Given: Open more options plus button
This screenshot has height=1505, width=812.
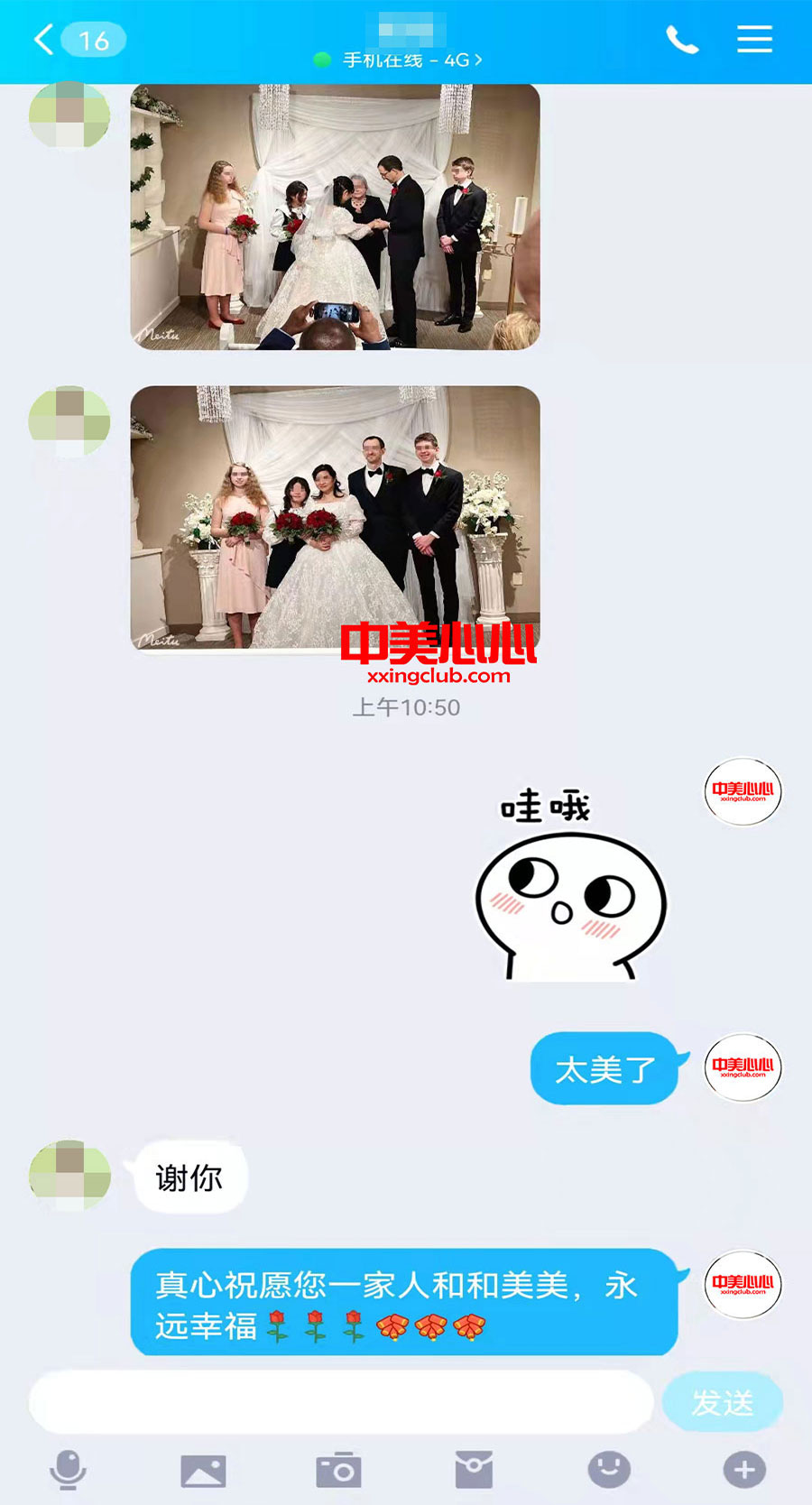Looking at the screenshot, I should (x=744, y=1470).
